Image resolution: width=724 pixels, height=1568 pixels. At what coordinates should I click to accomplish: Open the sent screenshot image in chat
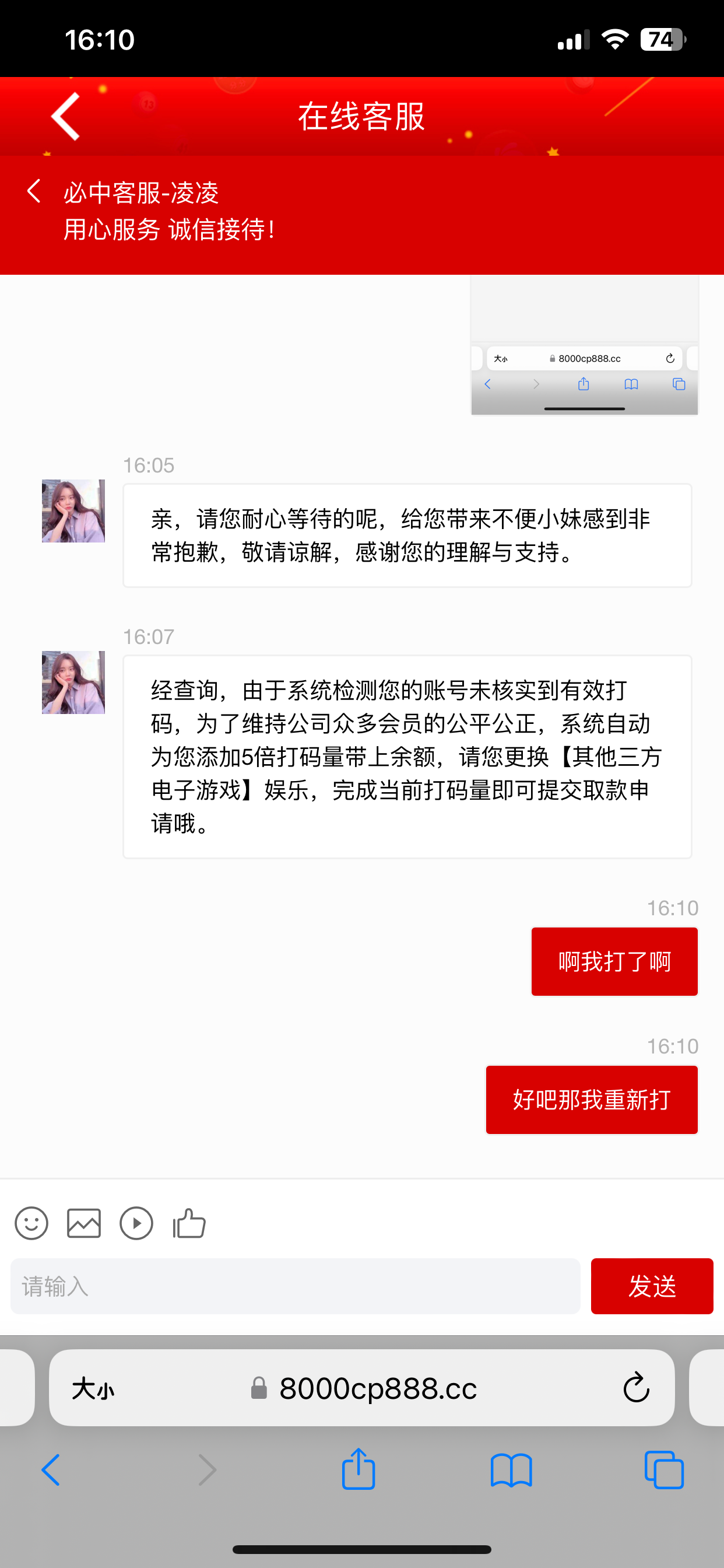(584, 346)
